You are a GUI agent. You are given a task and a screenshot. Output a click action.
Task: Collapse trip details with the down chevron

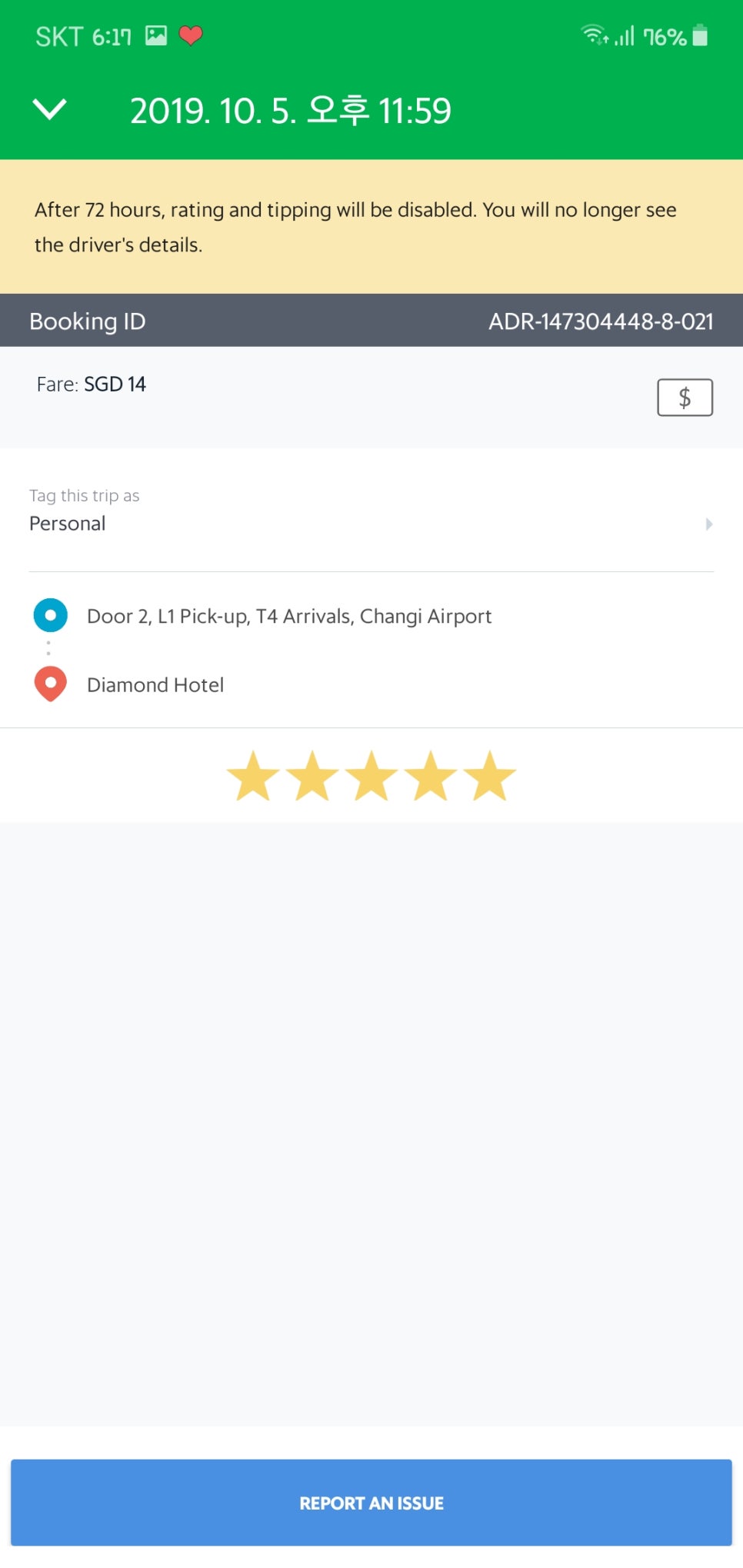(x=50, y=110)
